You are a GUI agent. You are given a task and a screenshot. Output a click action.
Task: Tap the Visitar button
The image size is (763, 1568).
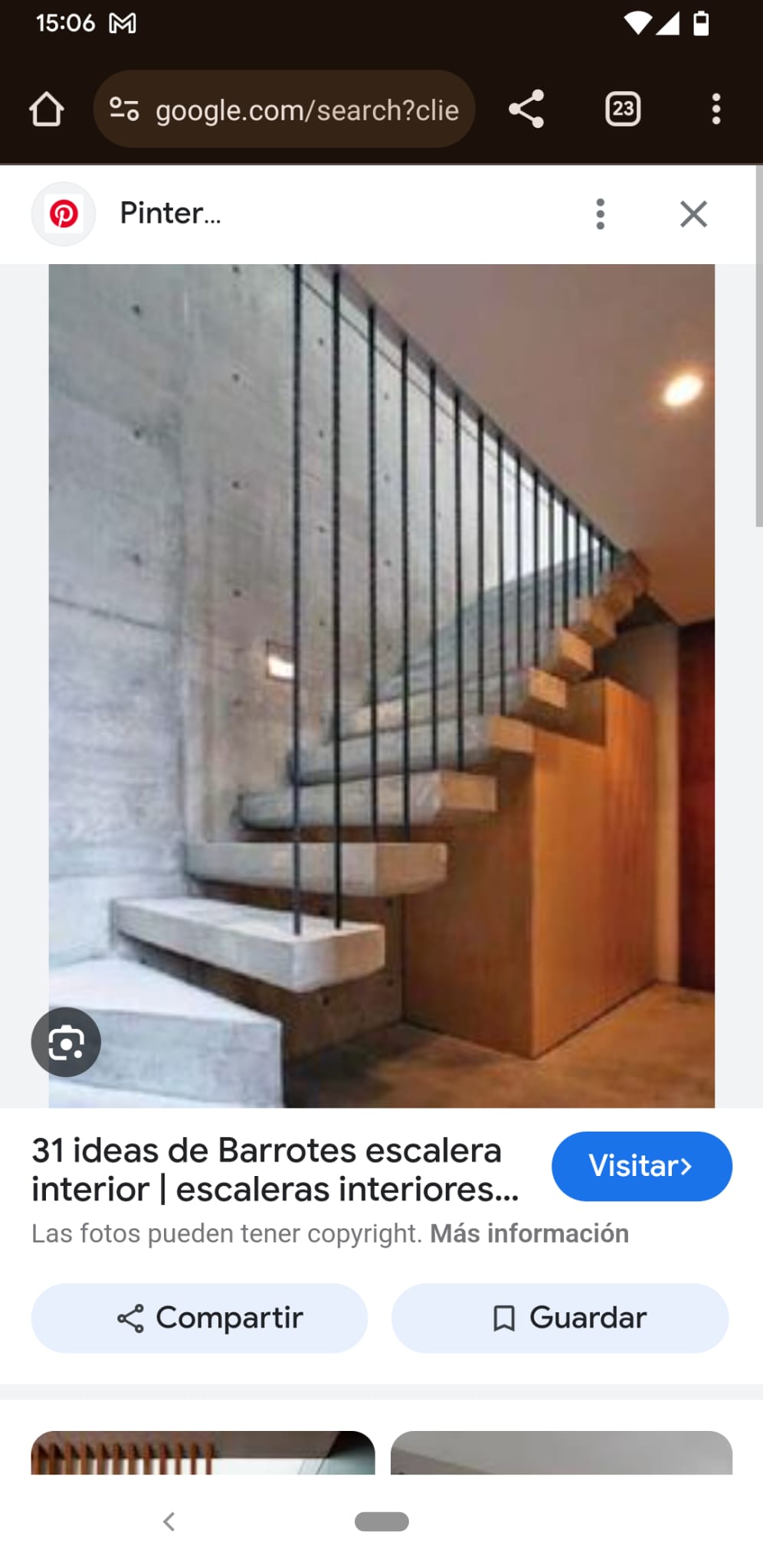point(641,1166)
